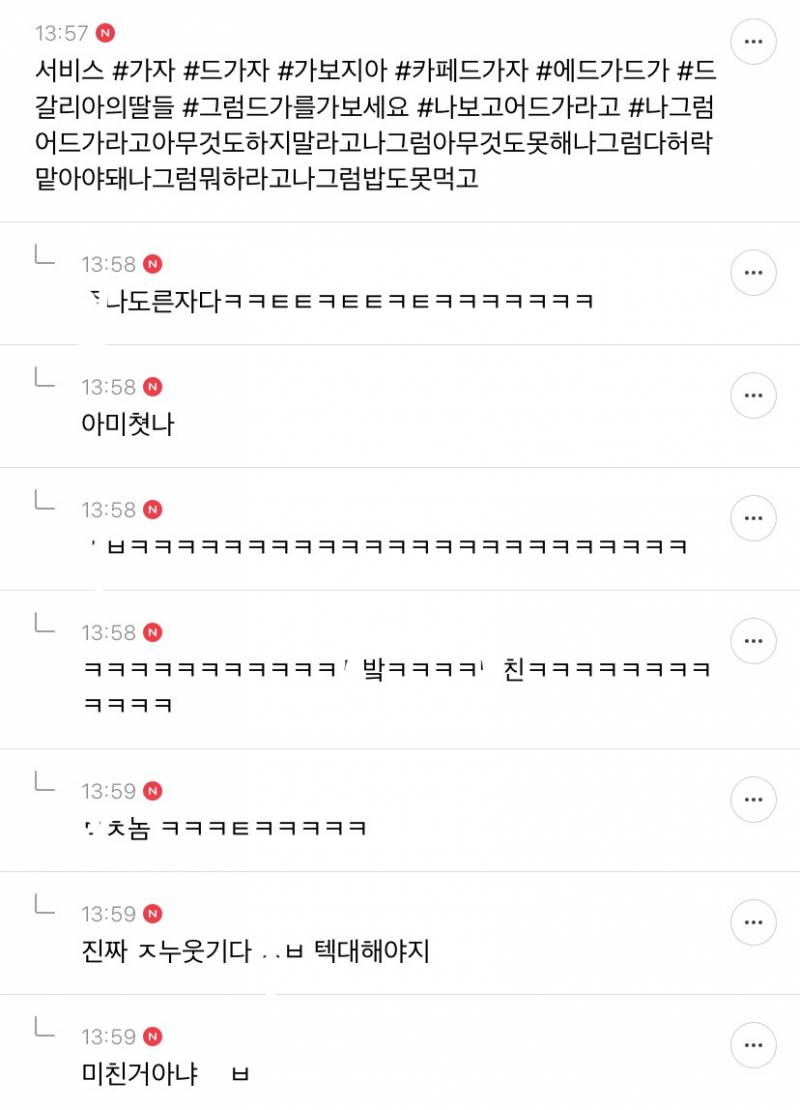
Task: Open more options on the two-line ㅋㅋㅋ reply
Action: click(x=754, y=641)
